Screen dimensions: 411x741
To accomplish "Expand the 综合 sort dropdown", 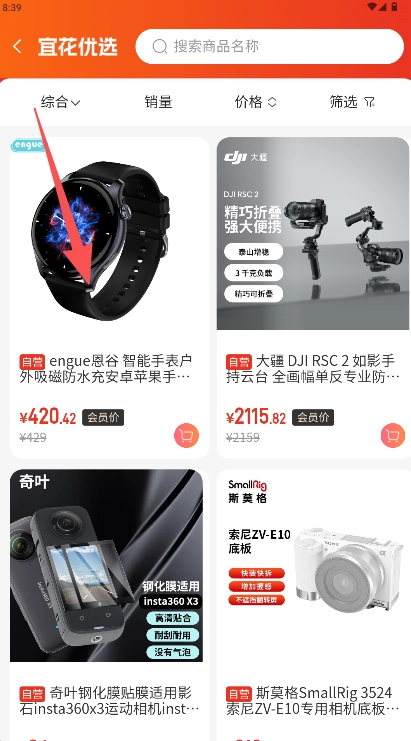I will (60, 102).
